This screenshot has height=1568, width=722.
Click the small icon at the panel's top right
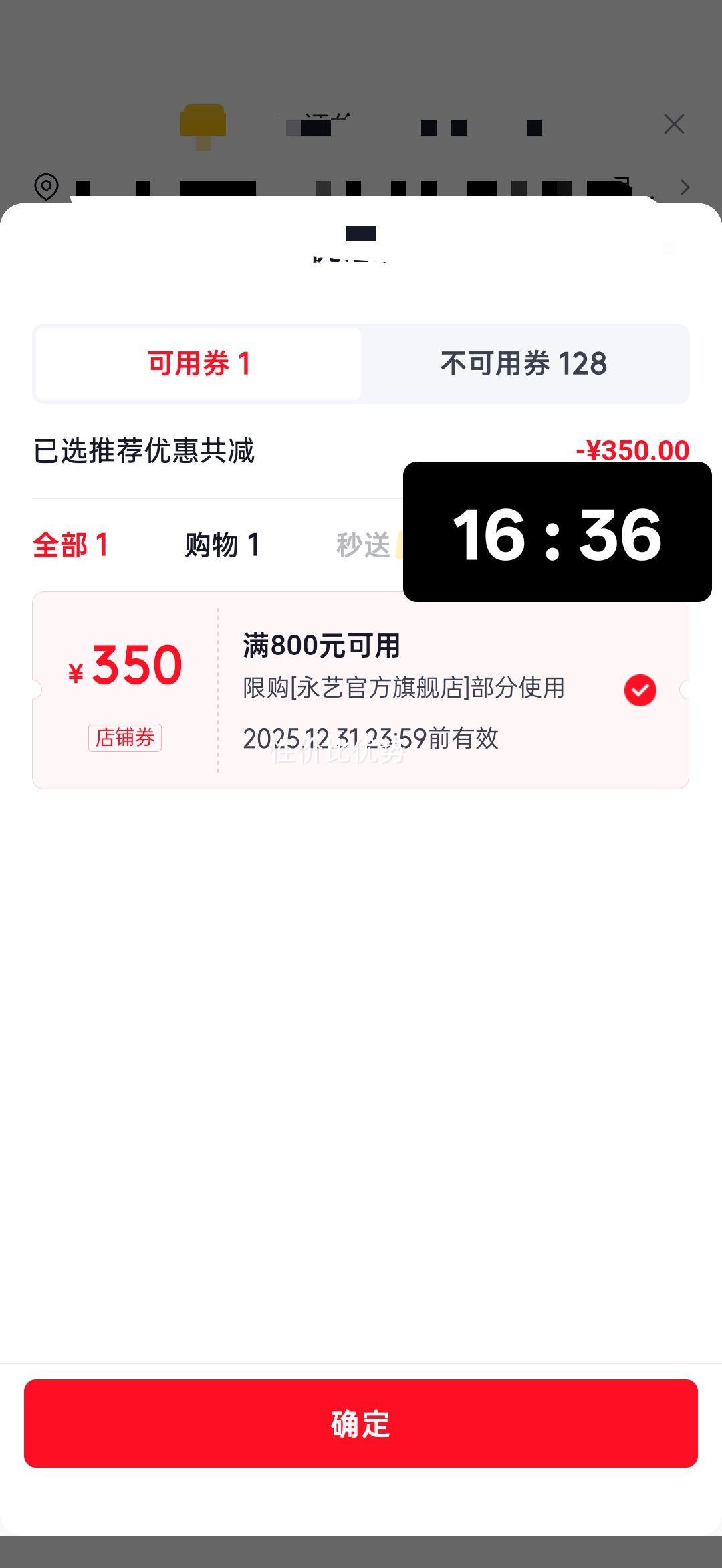tap(669, 249)
